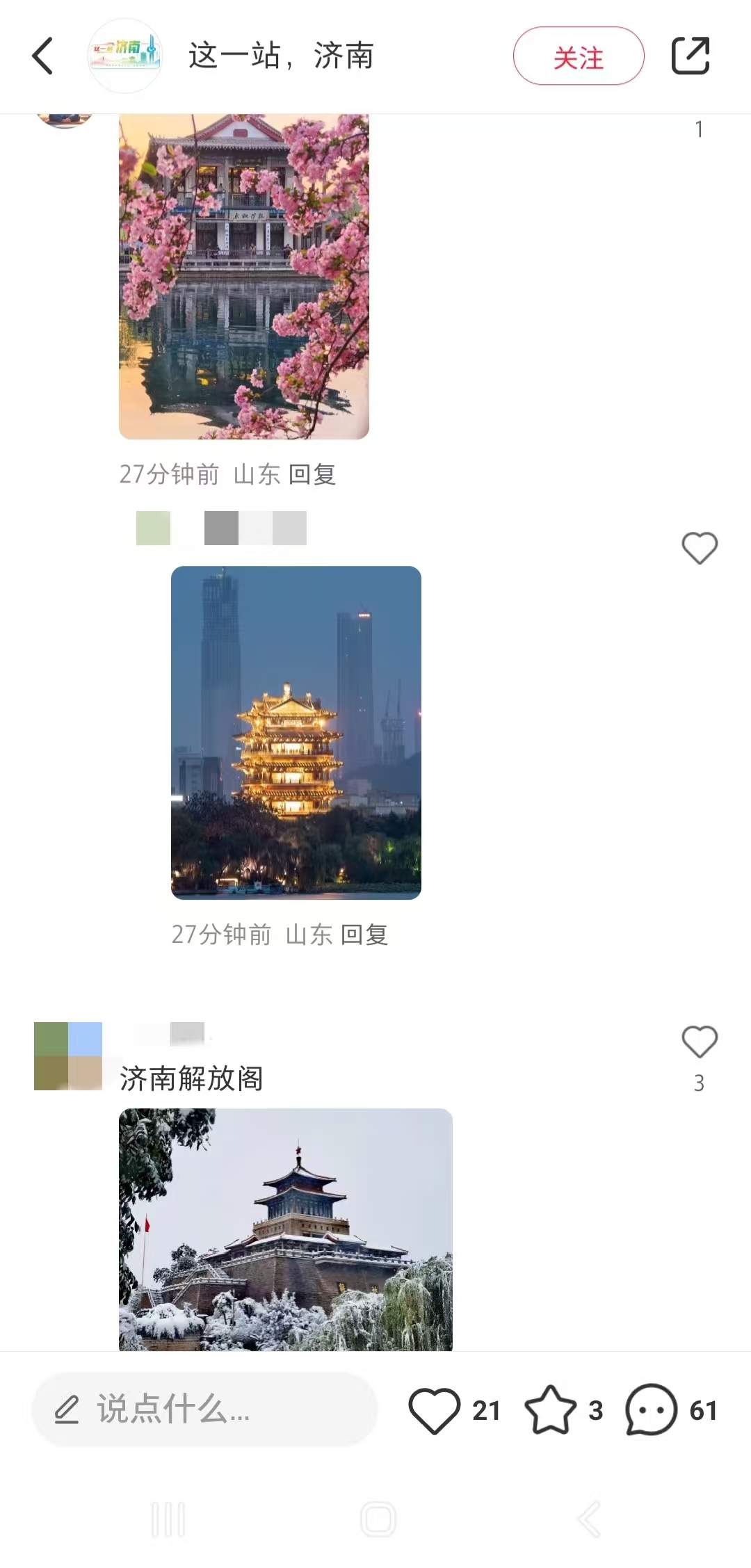Like the post with 21 likes
Viewport: 751px width, 1568px height.
click(435, 1410)
